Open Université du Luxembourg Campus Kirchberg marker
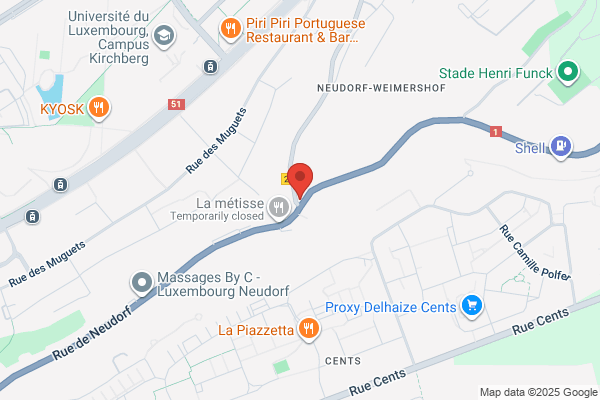 (164, 37)
